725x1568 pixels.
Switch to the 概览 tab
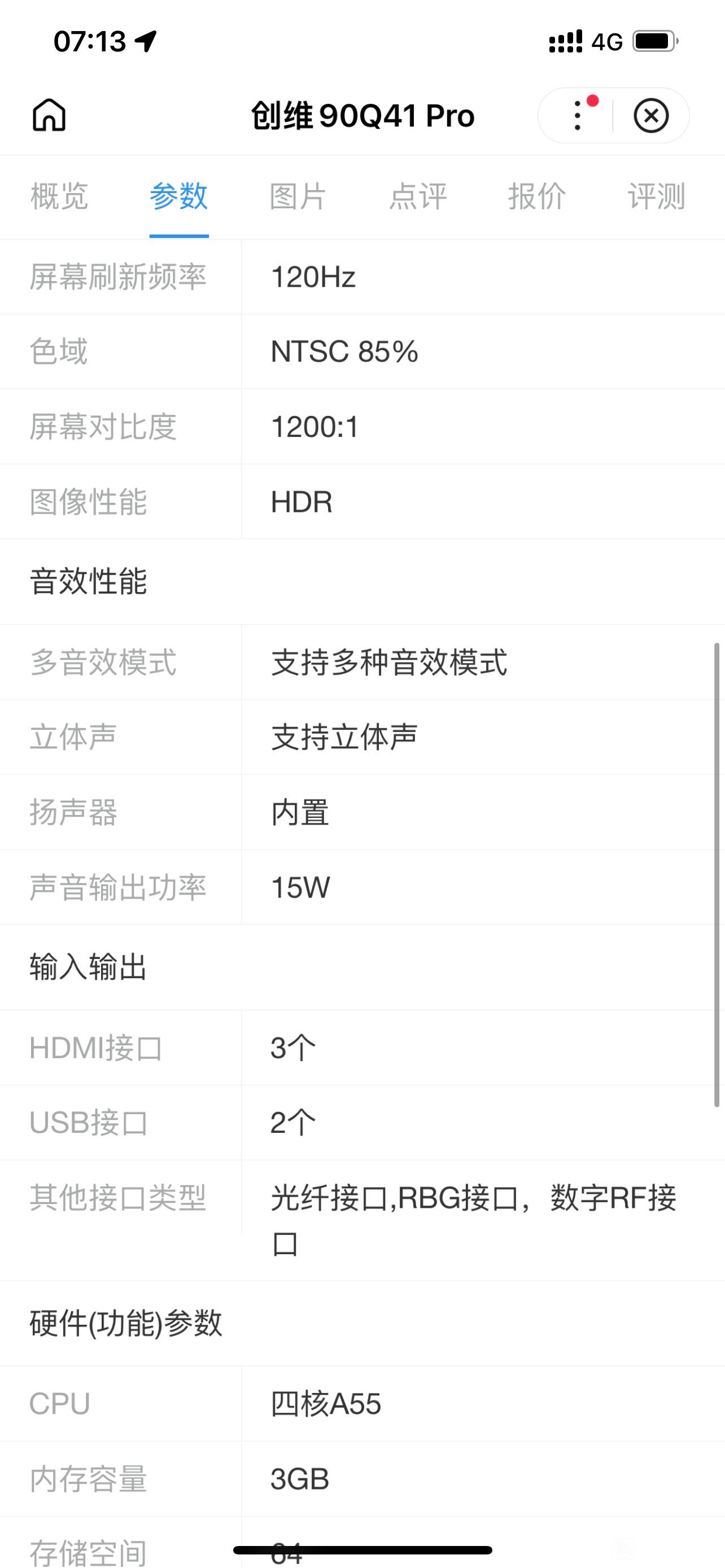pyautogui.click(x=60, y=196)
